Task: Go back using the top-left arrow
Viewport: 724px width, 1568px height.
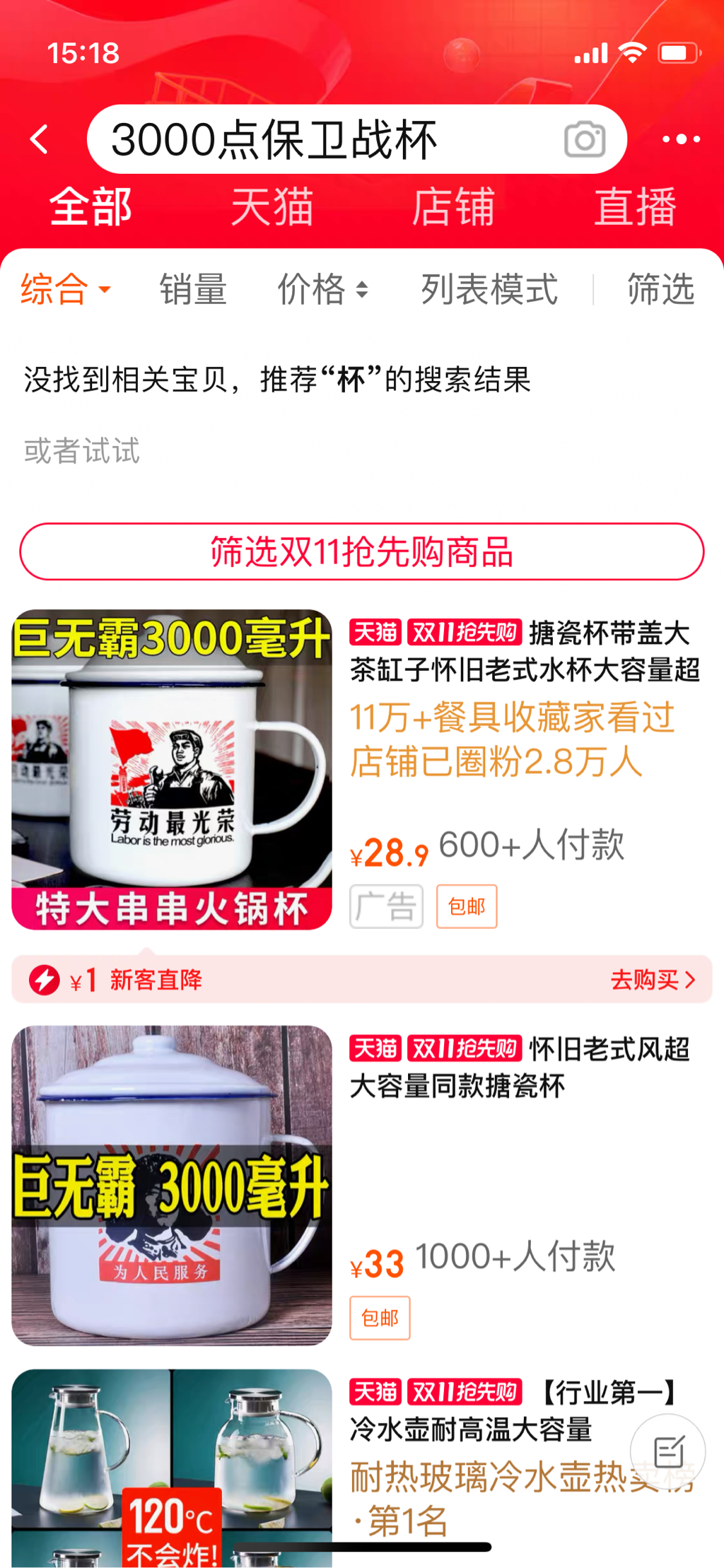Action: 40,139
